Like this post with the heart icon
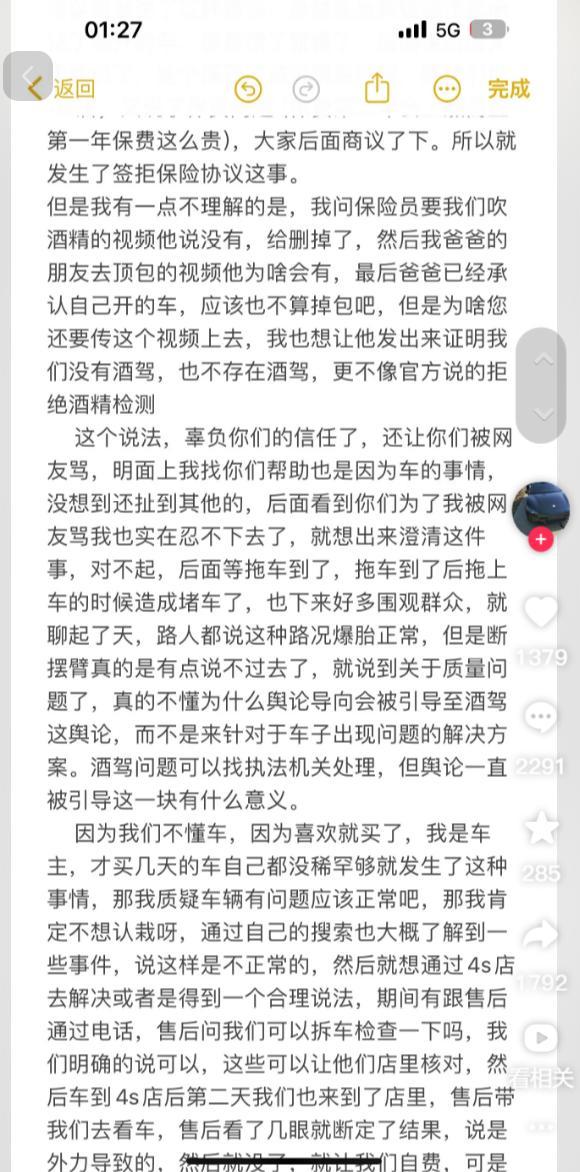580x1172 pixels. click(x=541, y=612)
